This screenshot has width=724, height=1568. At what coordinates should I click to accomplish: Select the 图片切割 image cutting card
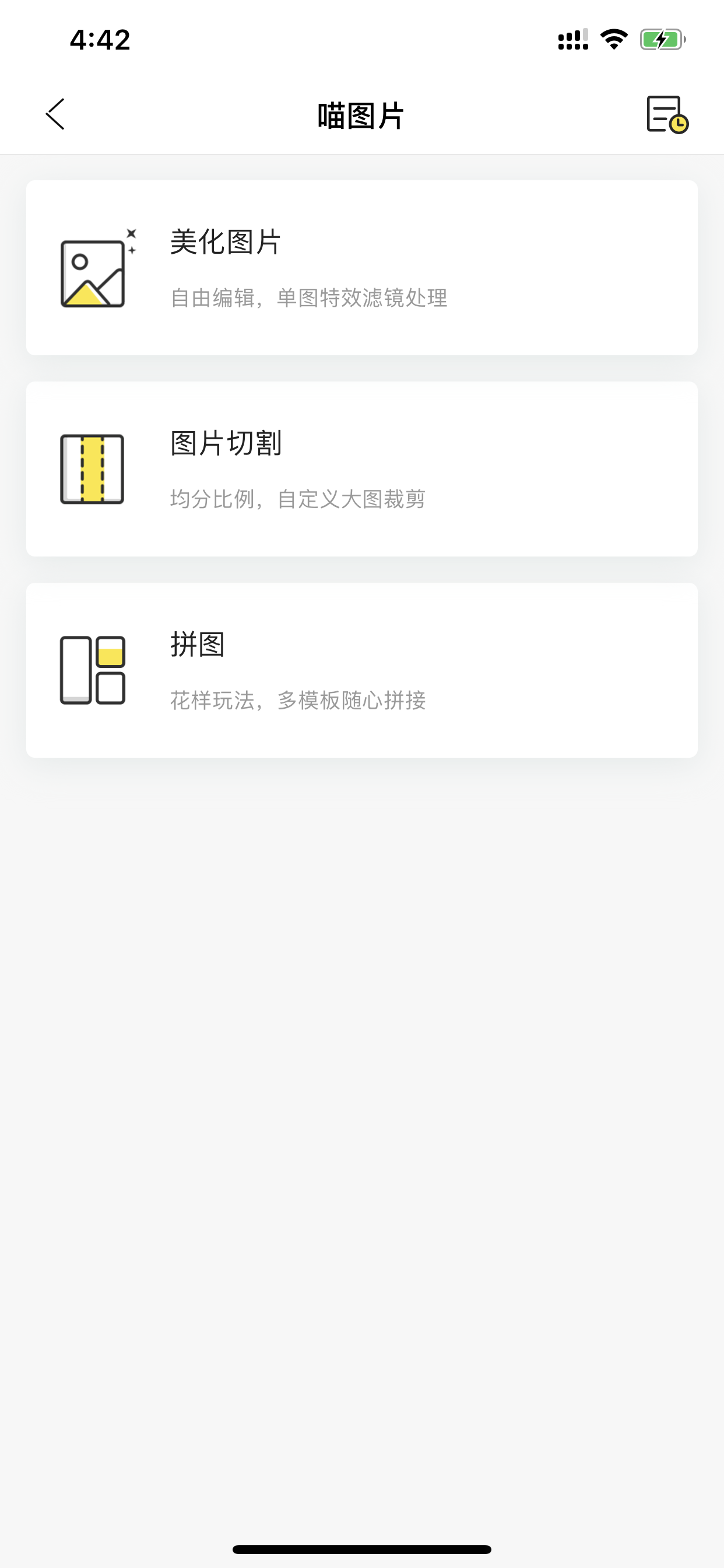click(x=362, y=468)
